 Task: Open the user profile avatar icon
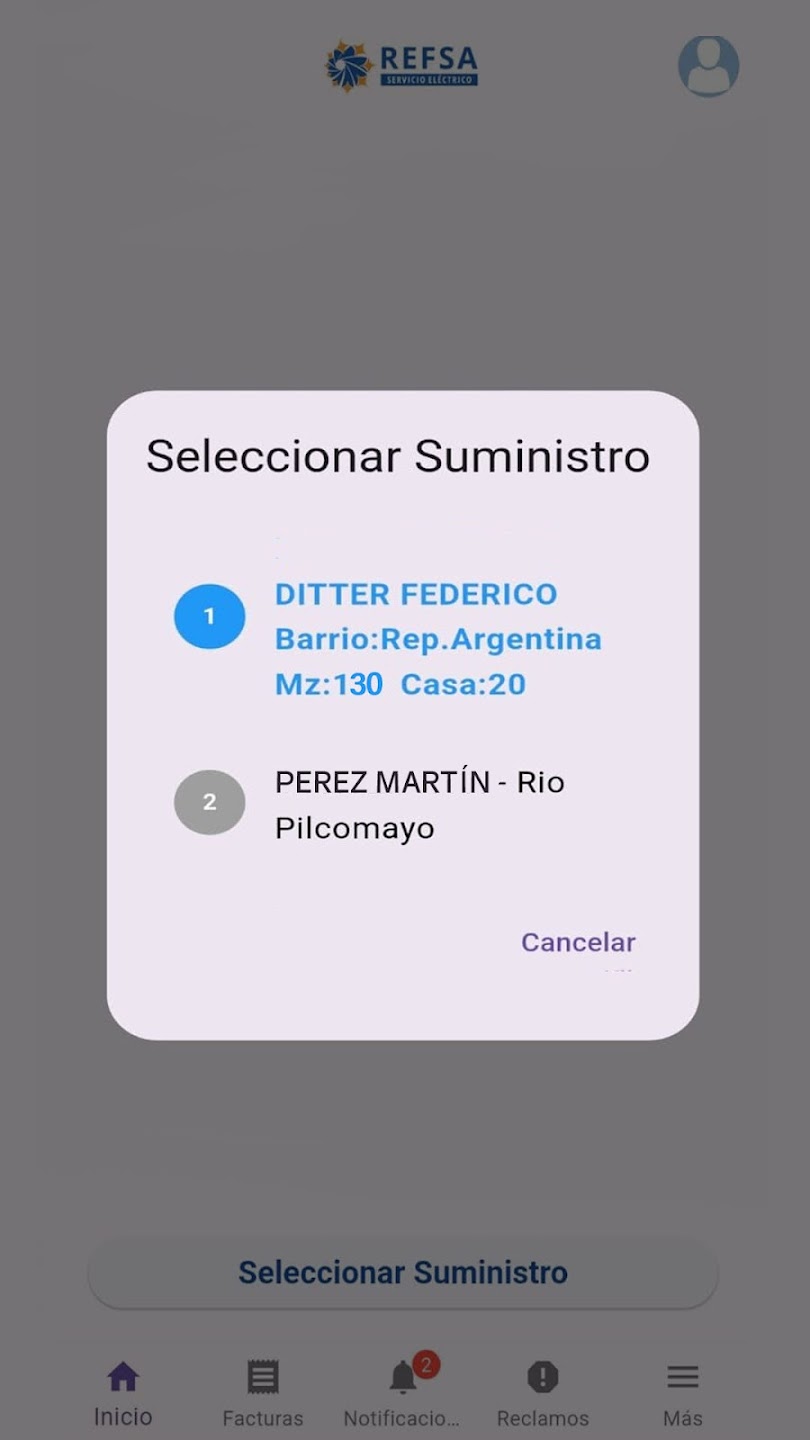[708, 68]
